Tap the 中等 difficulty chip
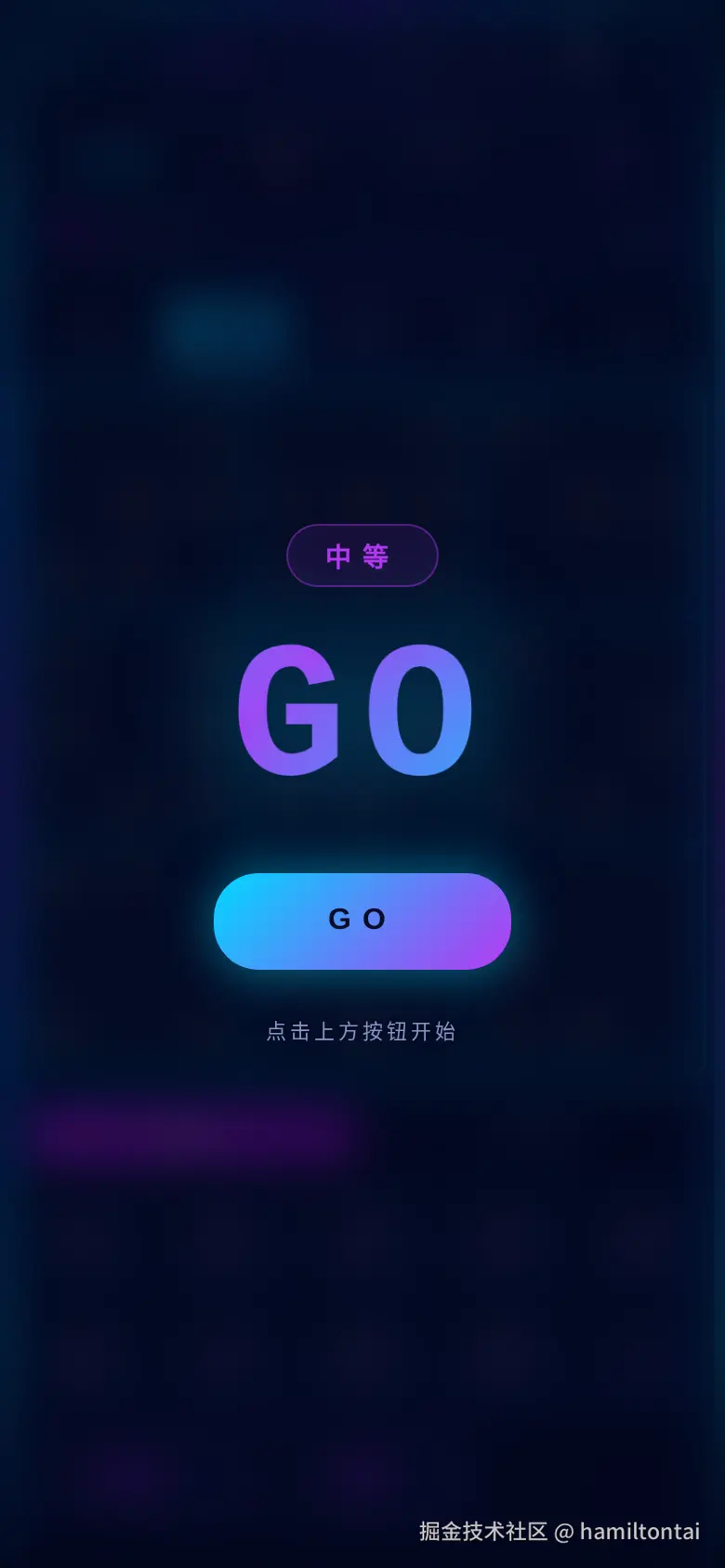Image resolution: width=725 pixels, height=1568 pixels. pyautogui.click(x=362, y=555)
